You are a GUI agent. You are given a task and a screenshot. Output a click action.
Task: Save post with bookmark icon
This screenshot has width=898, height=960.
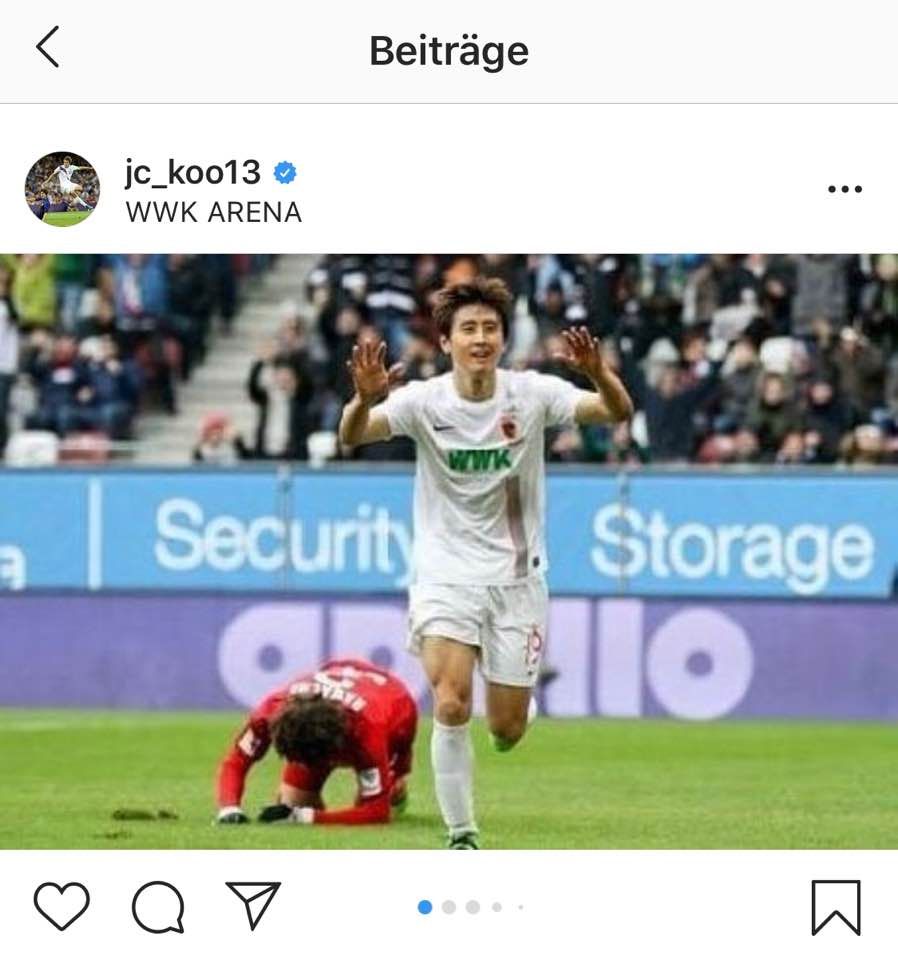pos(835,907)
